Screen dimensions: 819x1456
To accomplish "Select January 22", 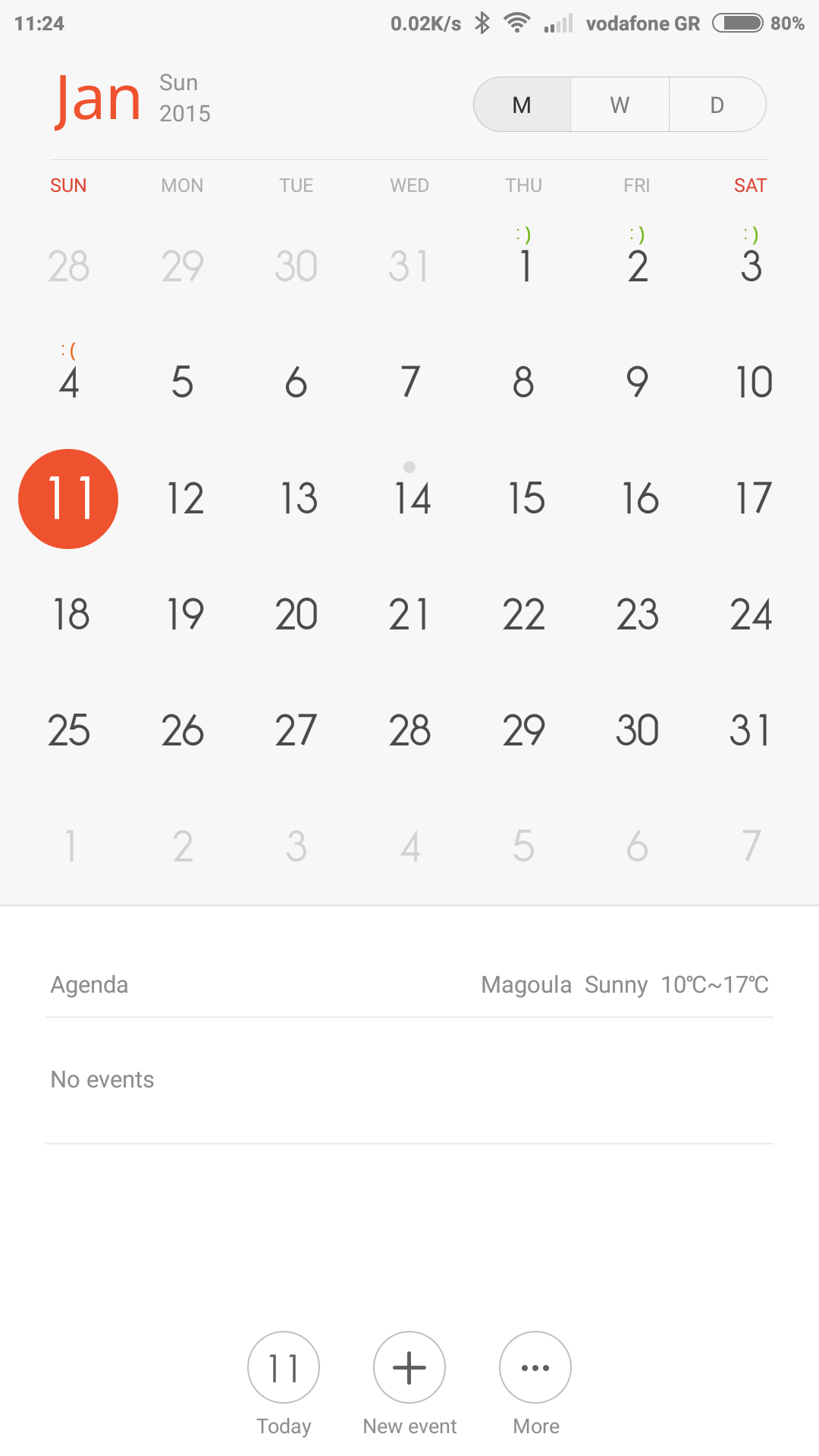I will click(524, 614).
